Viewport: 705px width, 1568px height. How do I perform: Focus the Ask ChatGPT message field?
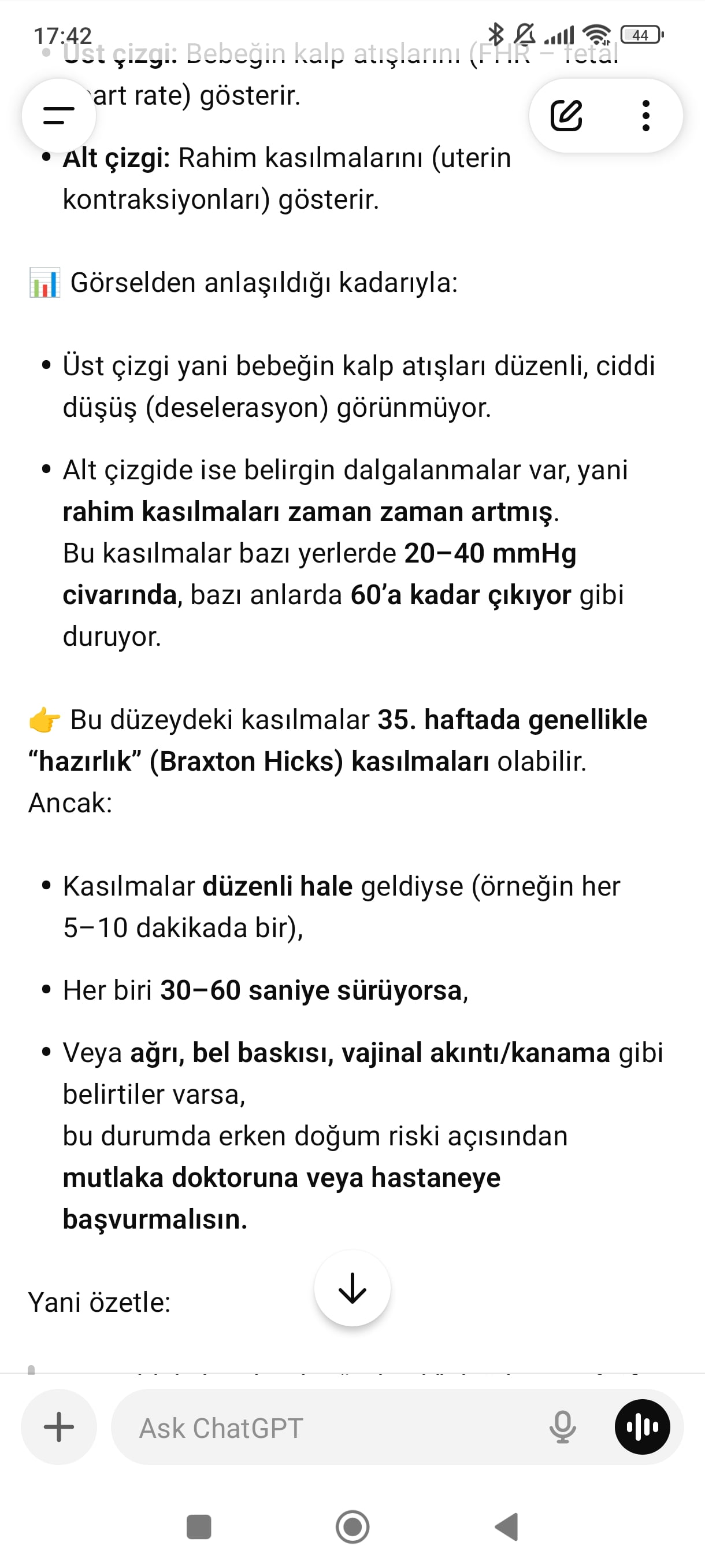(328, 1428)
